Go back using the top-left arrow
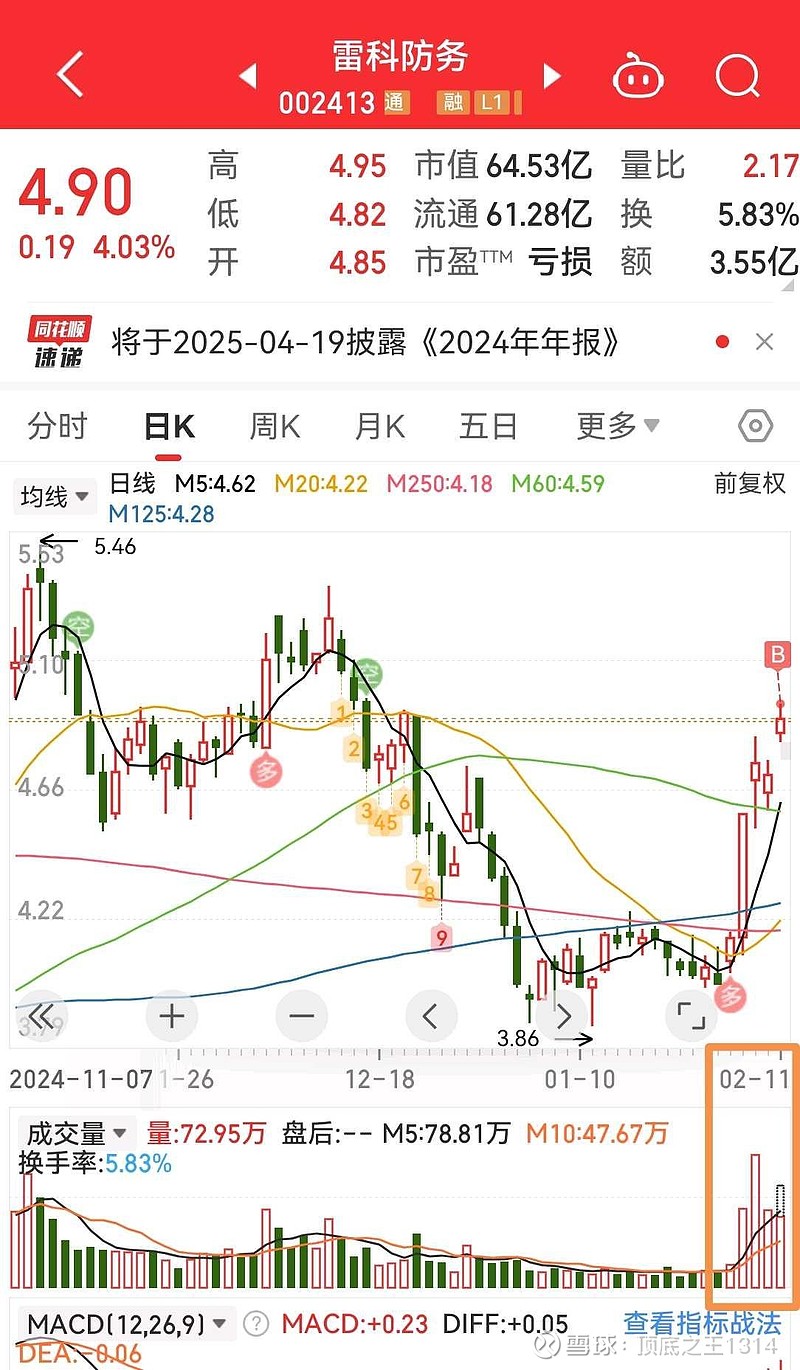Viewport: 800px width, 1370px height. pyautogui.click(x=70, y=75)
